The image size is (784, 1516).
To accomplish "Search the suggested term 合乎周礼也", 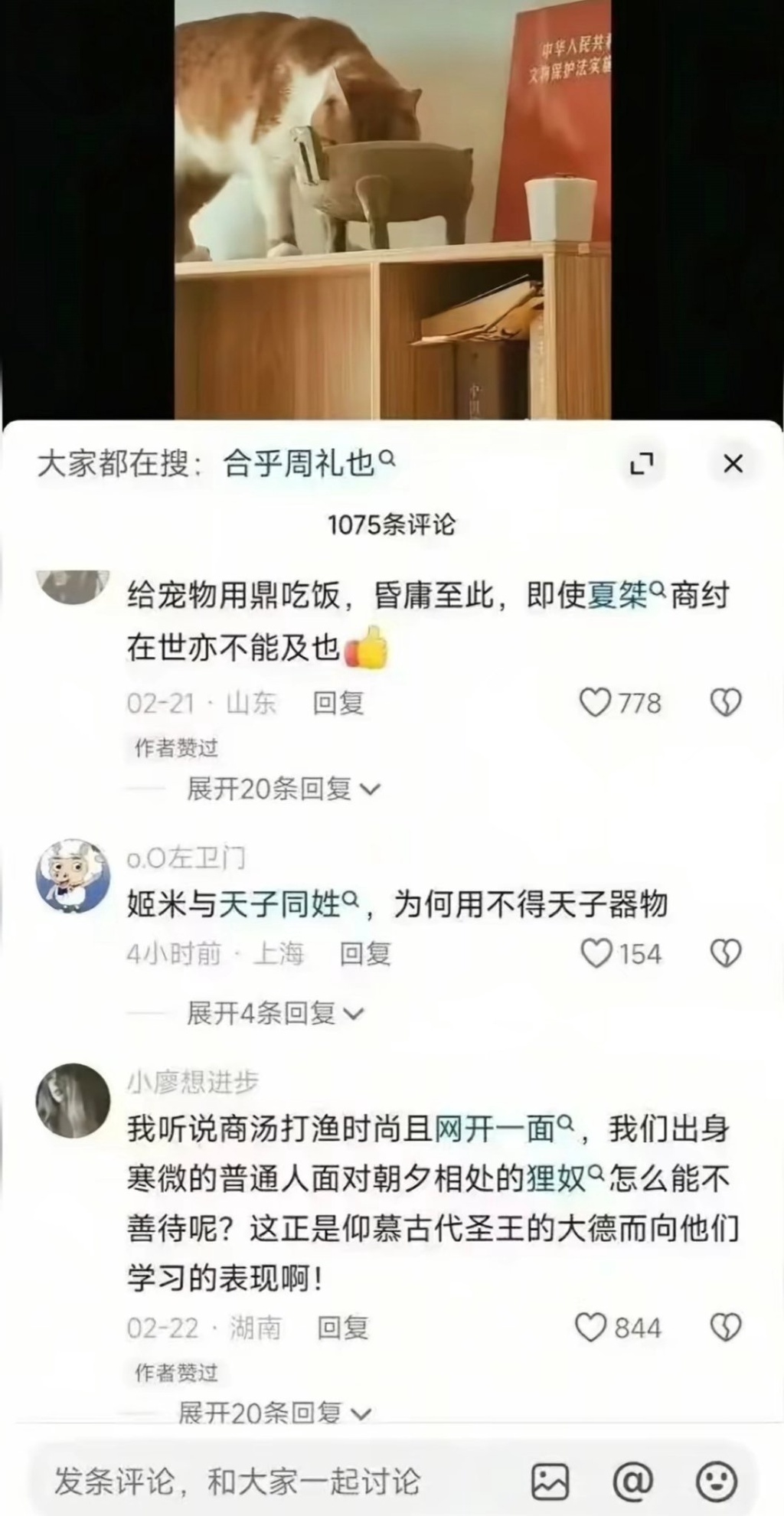I will 308,463.
